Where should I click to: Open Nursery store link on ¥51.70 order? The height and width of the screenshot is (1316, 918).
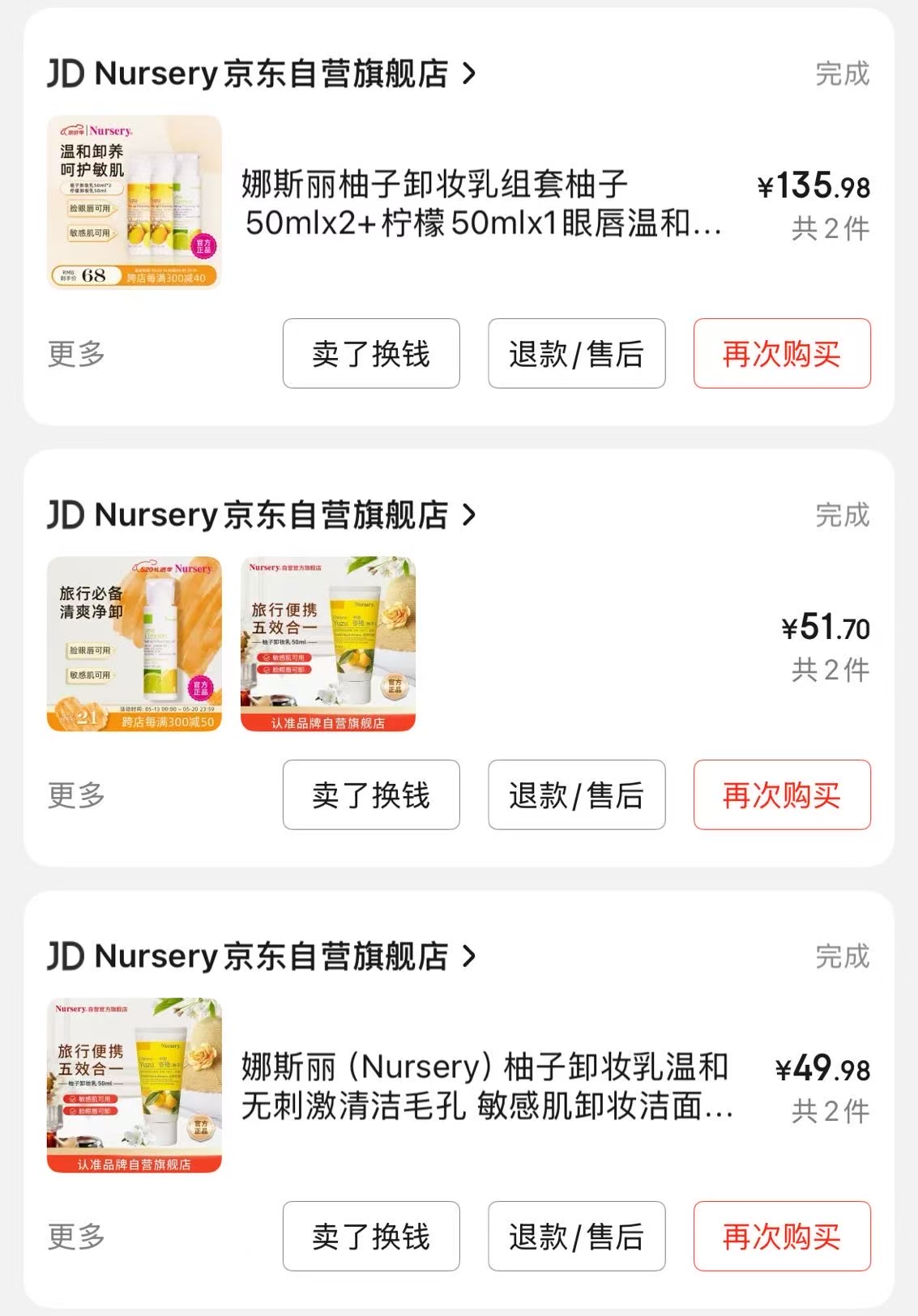point(261,515)
